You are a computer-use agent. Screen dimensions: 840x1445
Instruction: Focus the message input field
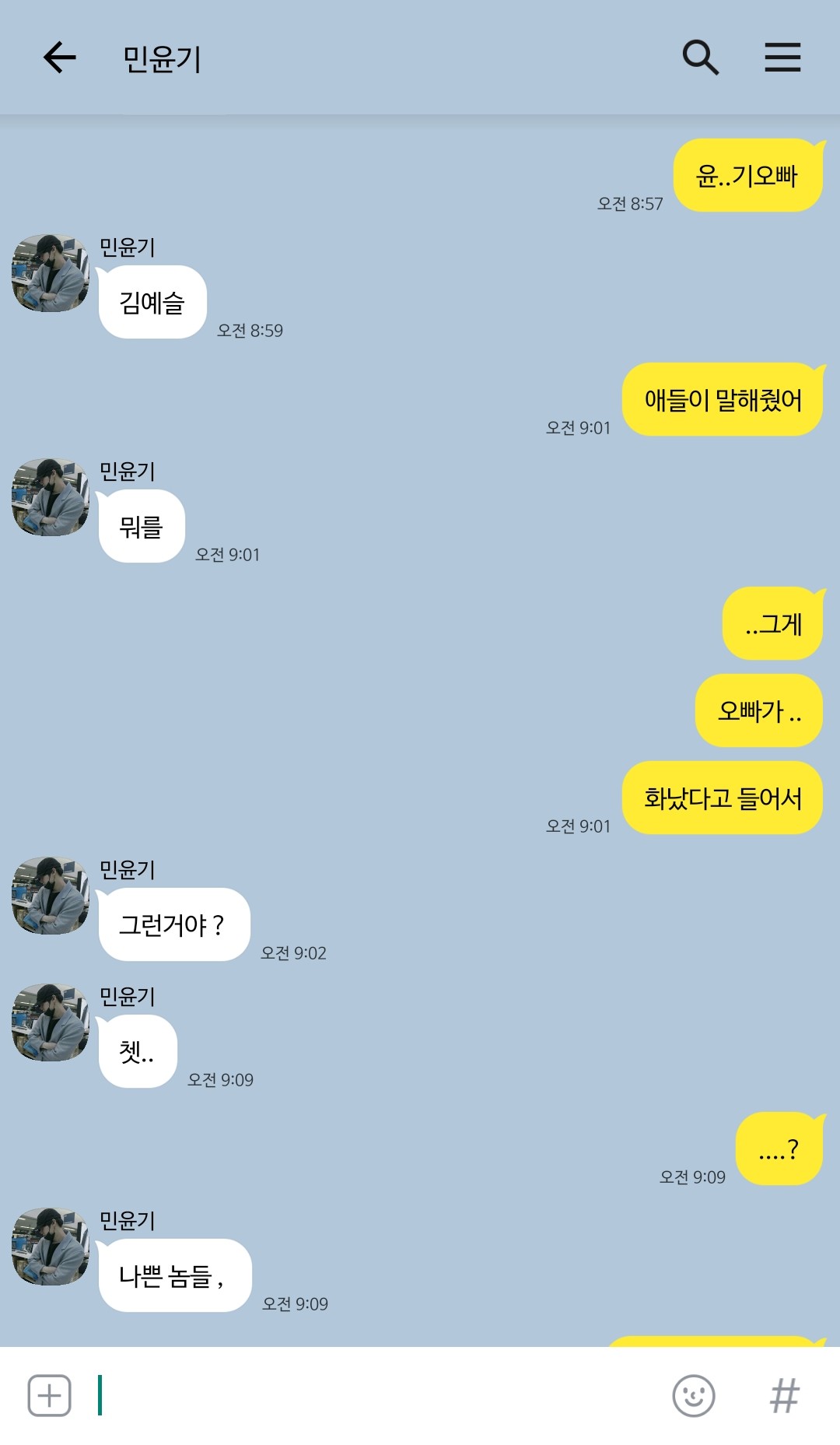373,1395
